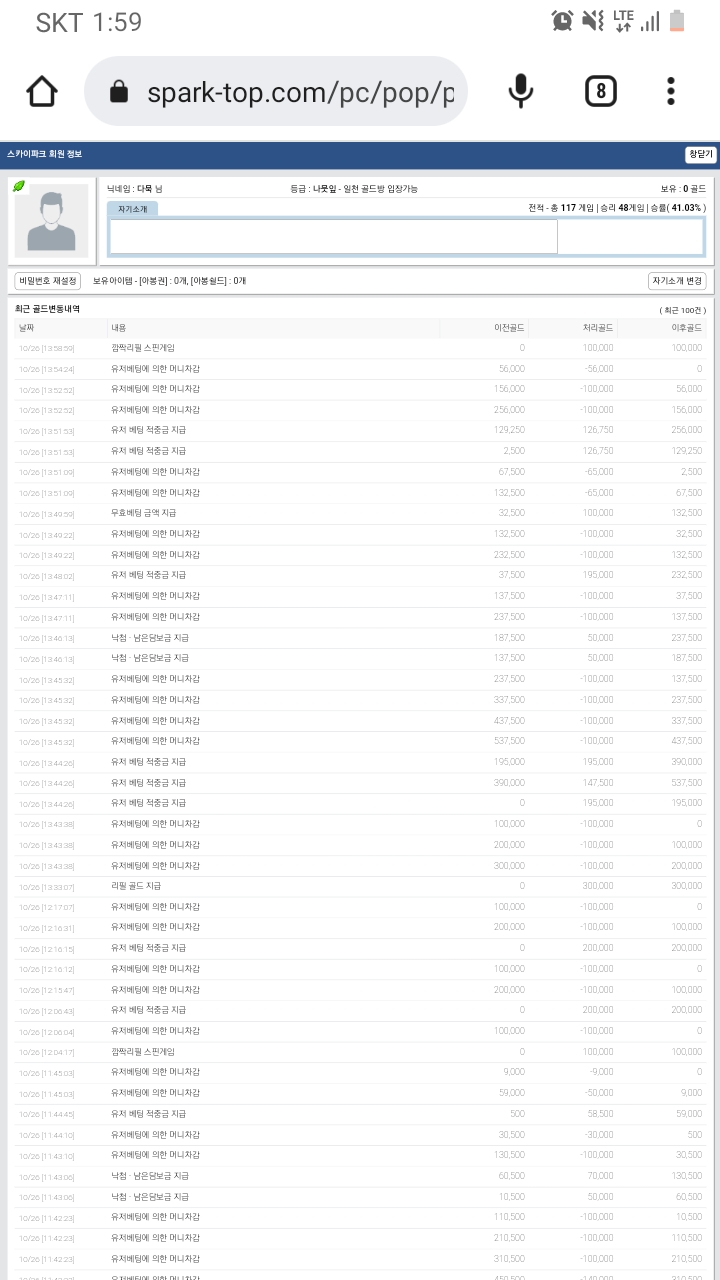Open the browser overflow menu
The height and width of the screenshot is (1280, 720).
click(671, 91)
